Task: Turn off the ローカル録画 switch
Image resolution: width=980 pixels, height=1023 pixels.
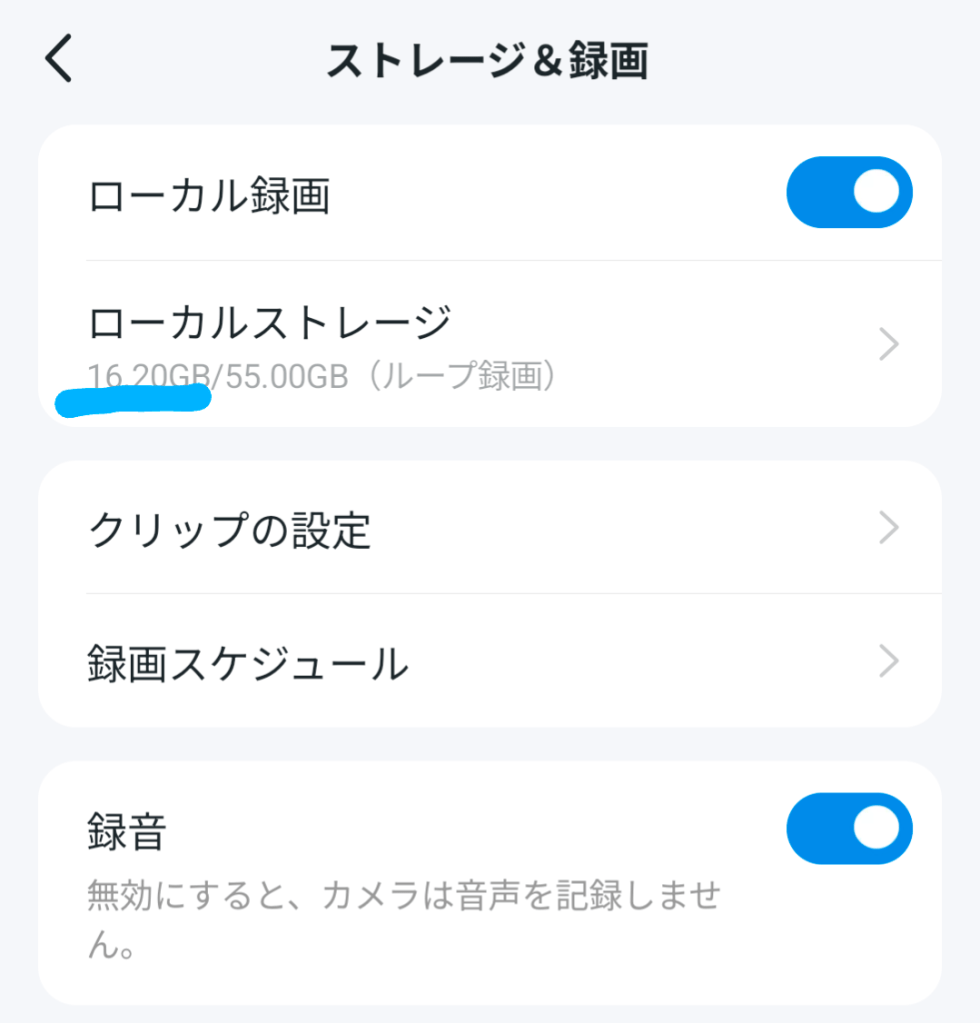Action: pos(849,192)
